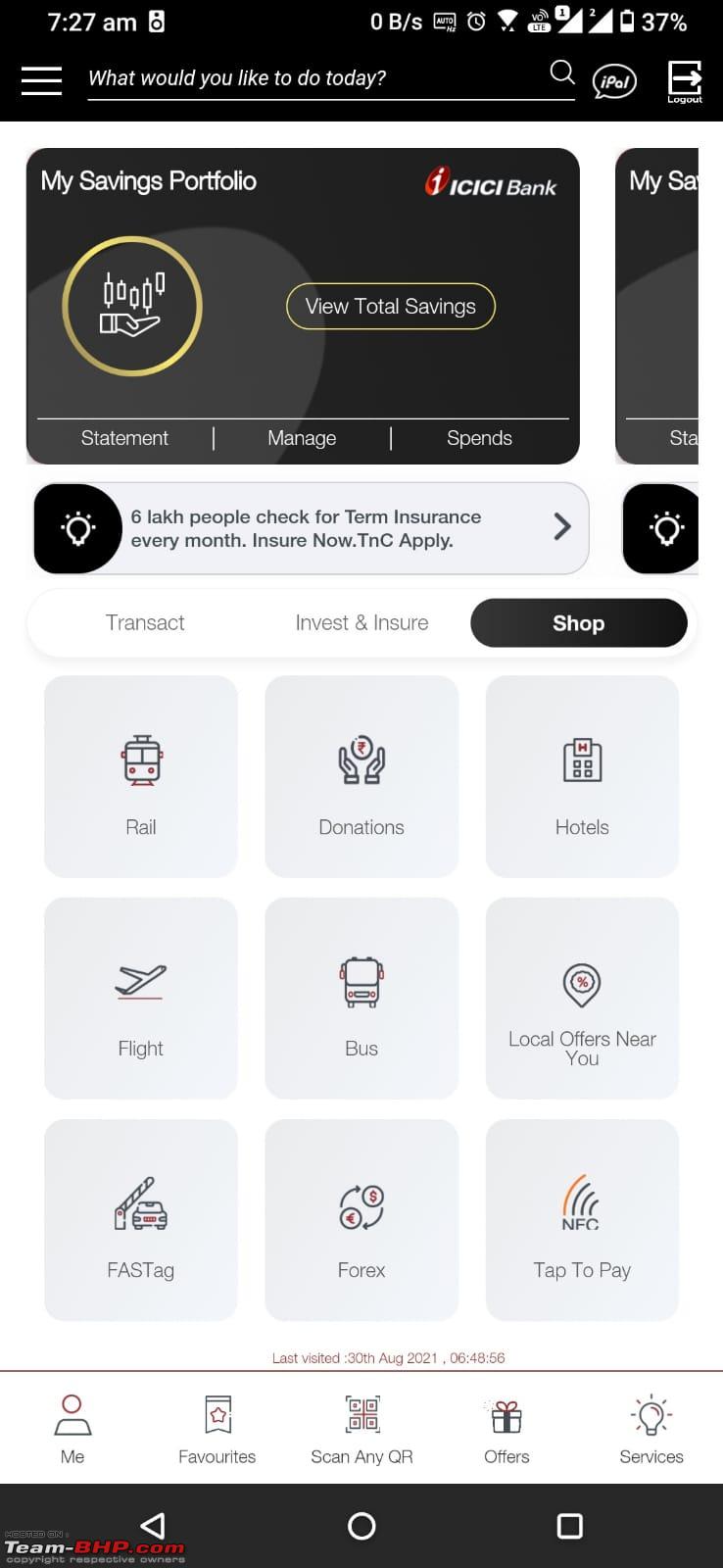Screen dimensions: 723x1568
Task: Tap the search magnifier icon
Action: click(x=562, y=73)
